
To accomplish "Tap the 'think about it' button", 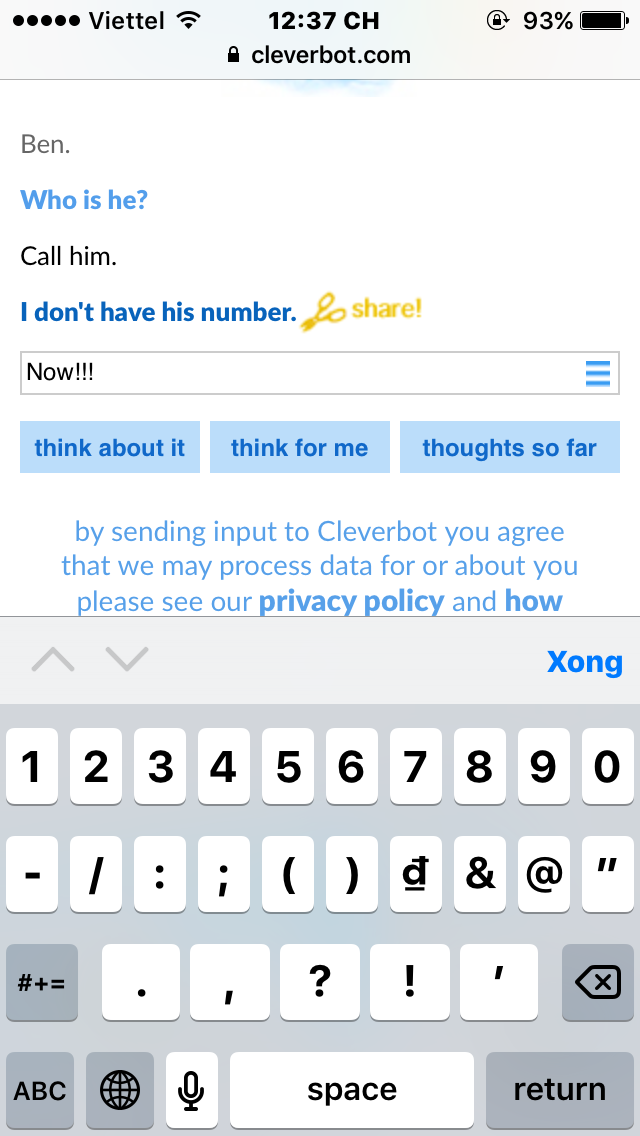I will coord(109,447).
